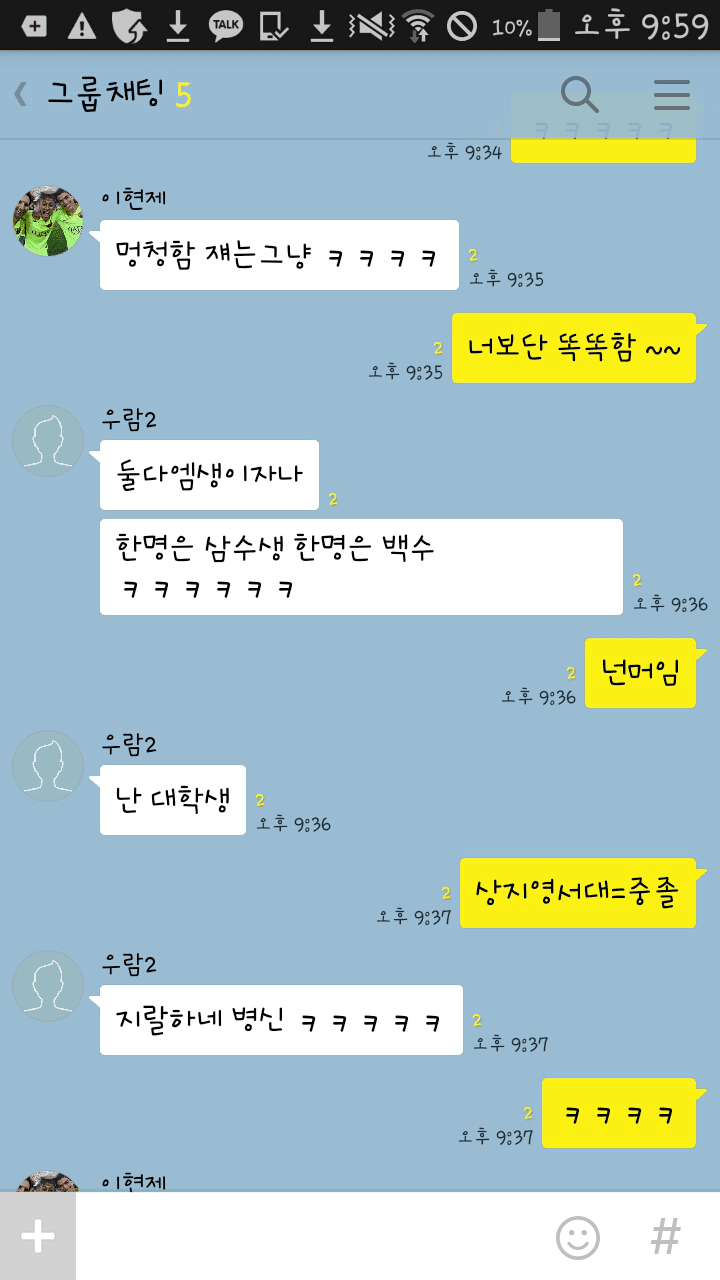This screenshot has height=1280, width=720.
Task: Open 이현제's profile picture
Action: point(48,220)
